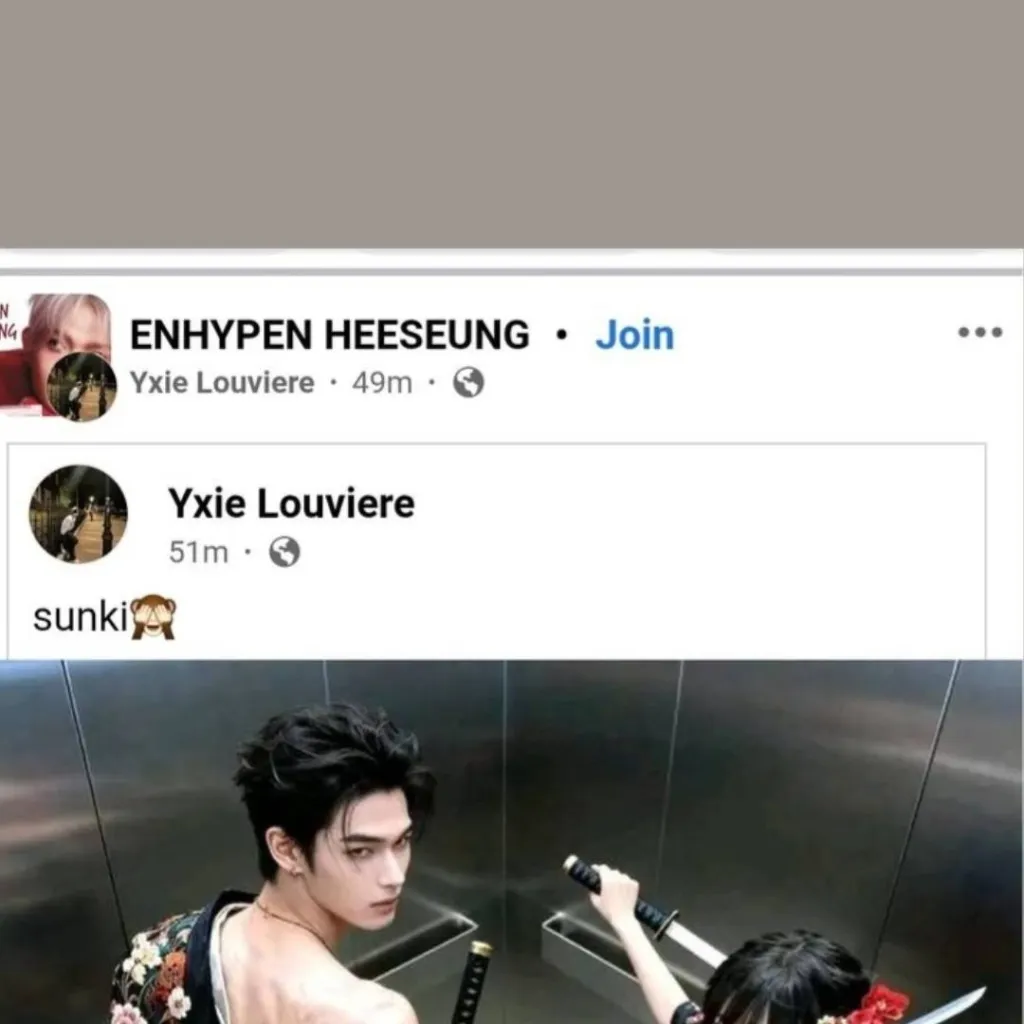Image resolution: width=1024 pixels, height=1024 pixels.
Task: Open the shared post's elevator photo
Action: (x=511, y=840)
